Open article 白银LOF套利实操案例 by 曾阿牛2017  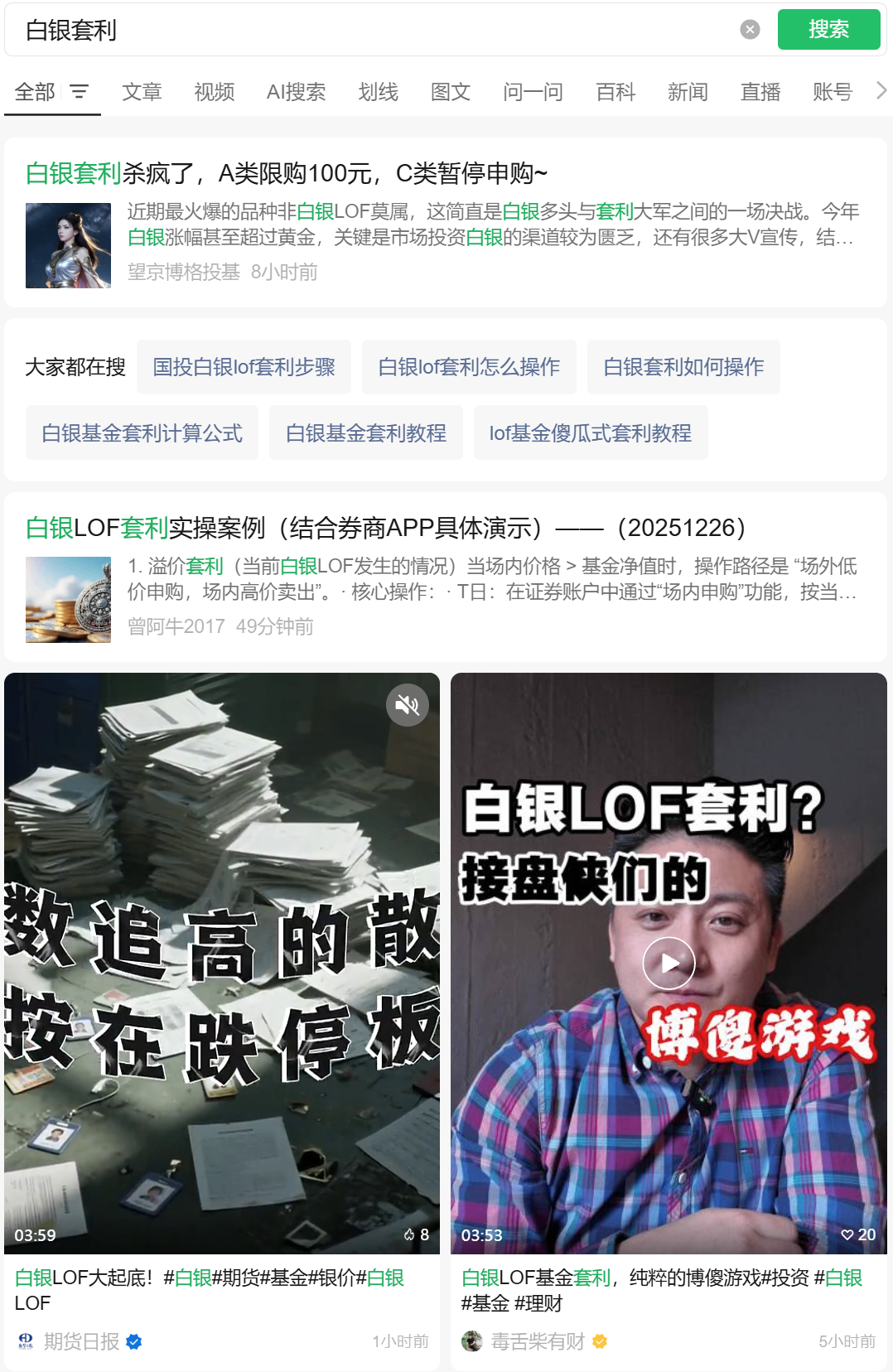[x=385, y=528]
